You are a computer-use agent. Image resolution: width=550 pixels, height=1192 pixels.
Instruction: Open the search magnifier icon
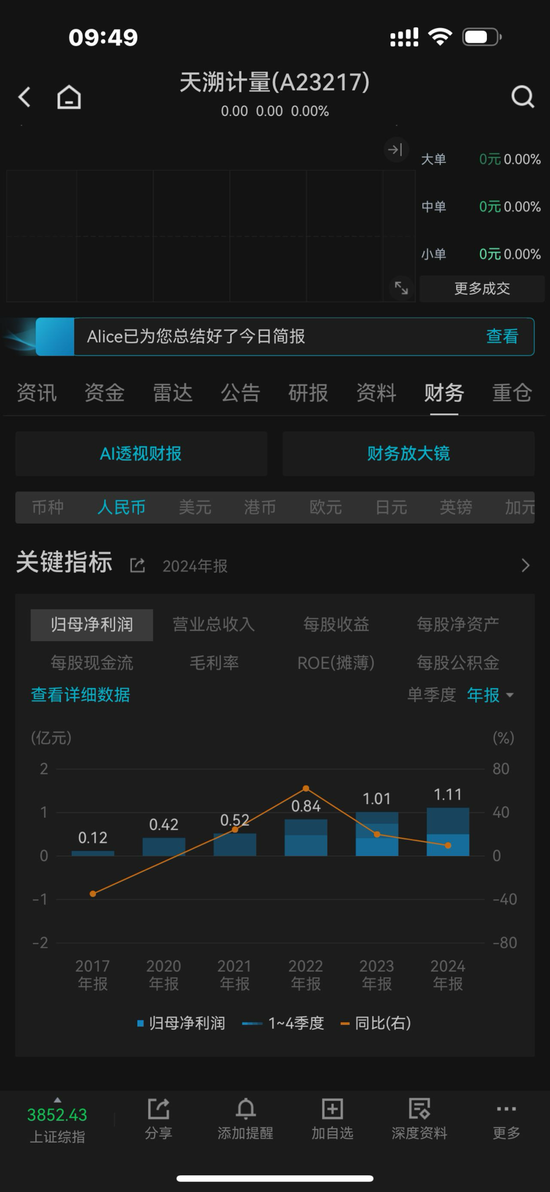(523, 97)
